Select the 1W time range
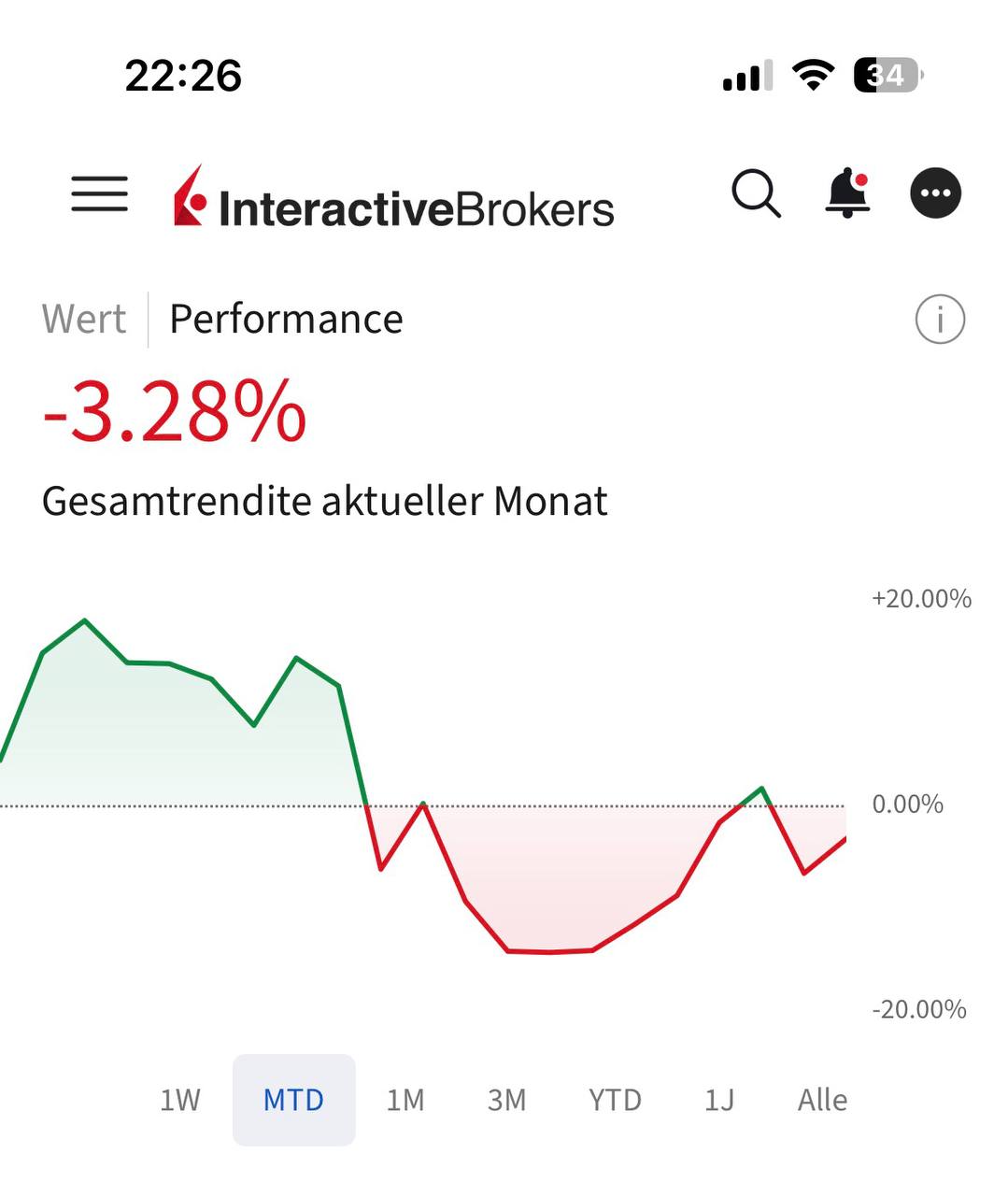The height and width of the screenshot is (1196, 1008). point(179,1100)
